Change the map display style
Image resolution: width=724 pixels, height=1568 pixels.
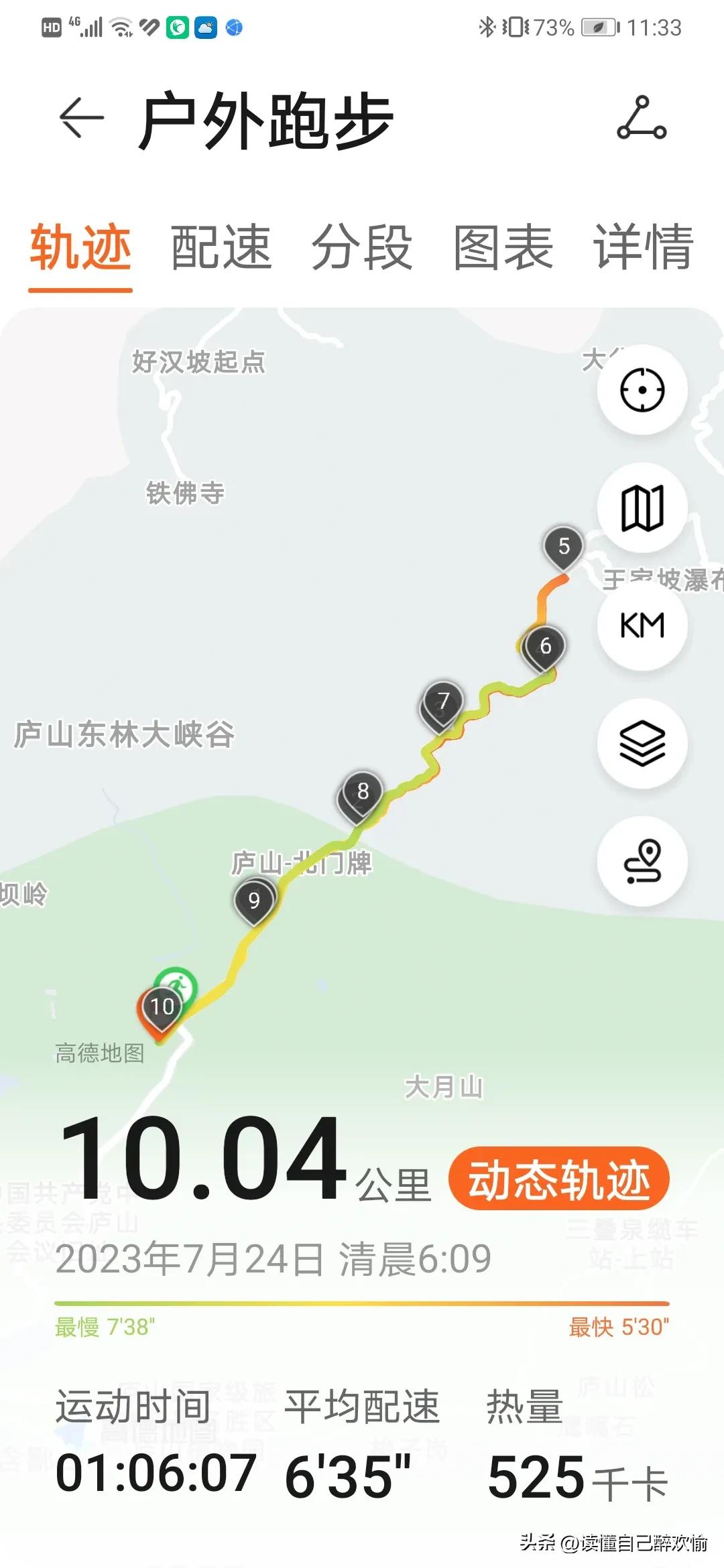click(642, 508)
